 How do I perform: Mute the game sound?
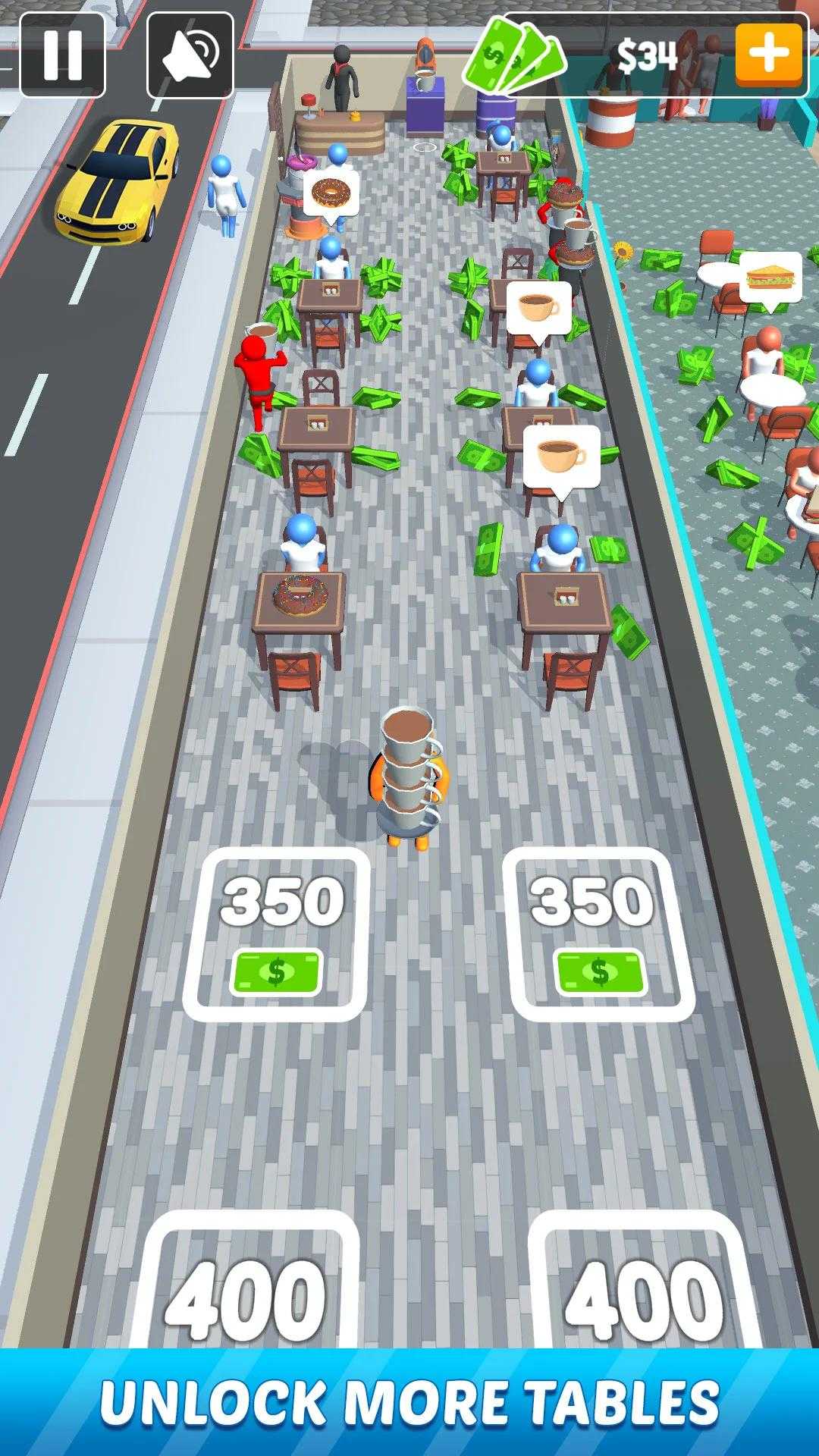click(190, 55)
